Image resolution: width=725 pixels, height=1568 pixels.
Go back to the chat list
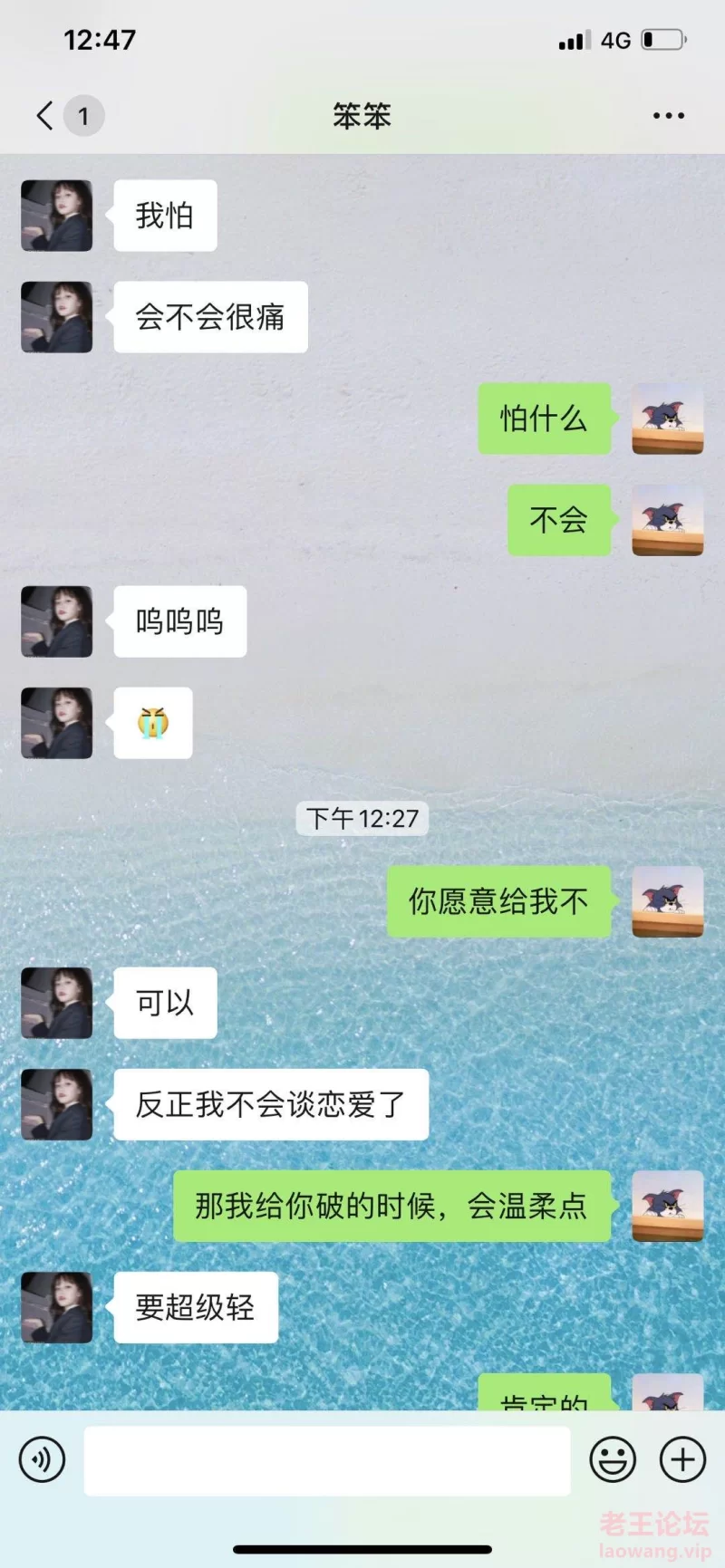[x=44, y=116]
